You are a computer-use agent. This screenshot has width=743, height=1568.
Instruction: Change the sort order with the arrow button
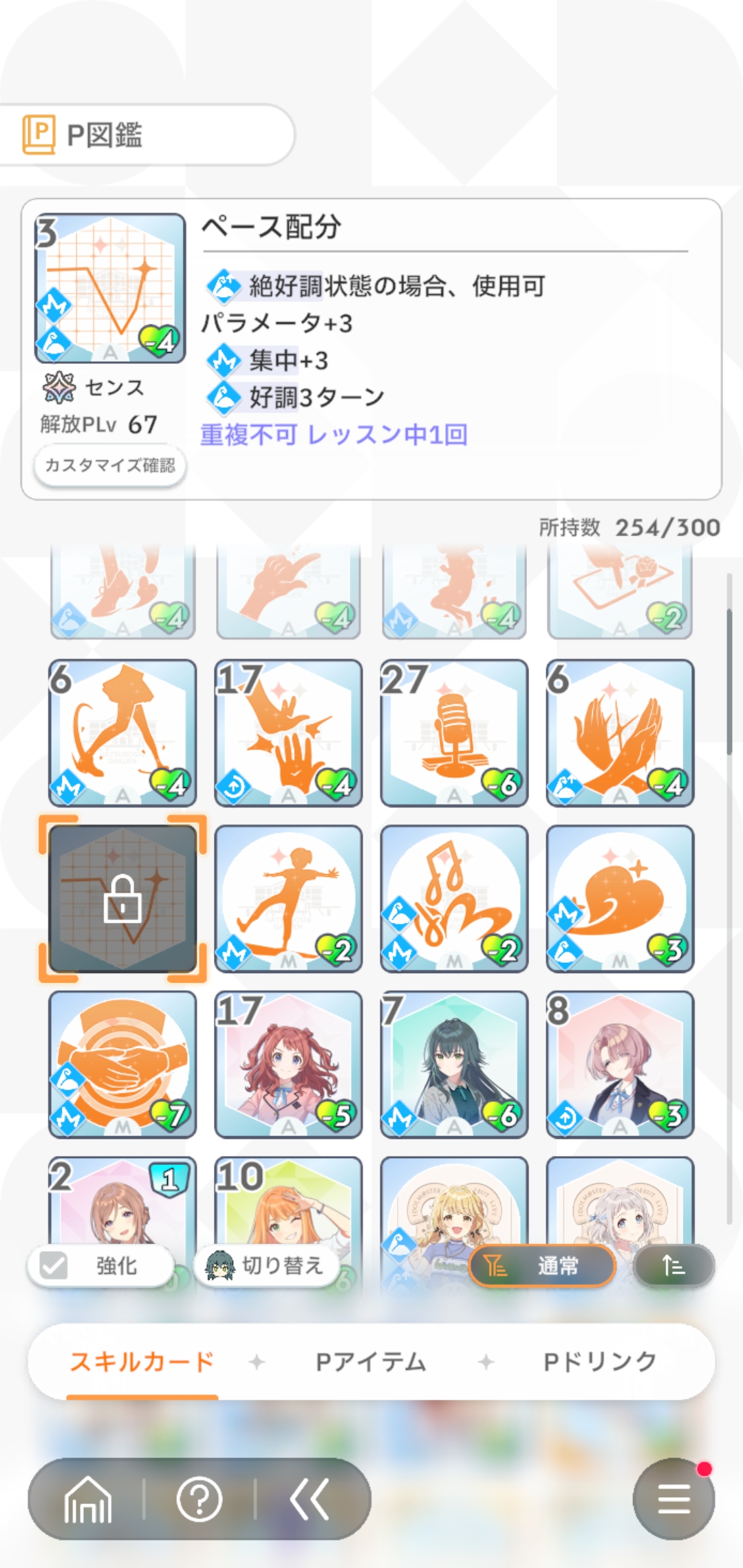click(674, 1265)
